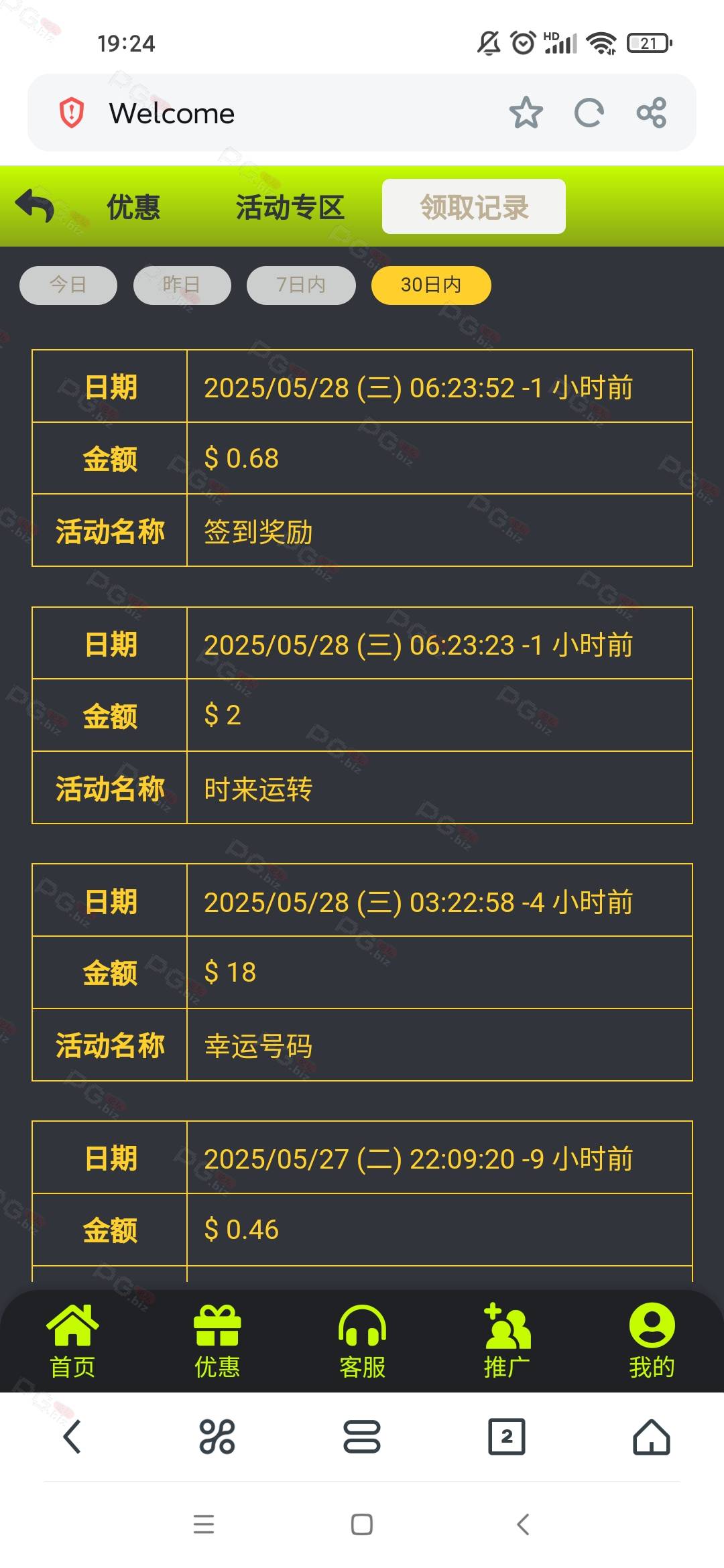Bookmark this page with the star icon
The width and height of the screenshot is (724, 1568).
click(526, 113)
